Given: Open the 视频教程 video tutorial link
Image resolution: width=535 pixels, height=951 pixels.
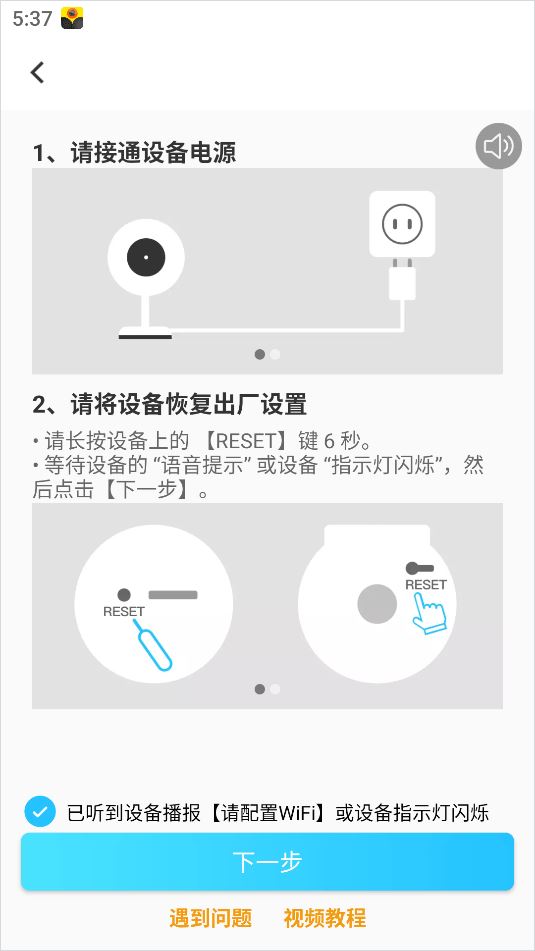Looking at the screenshot, I should 325,918.
